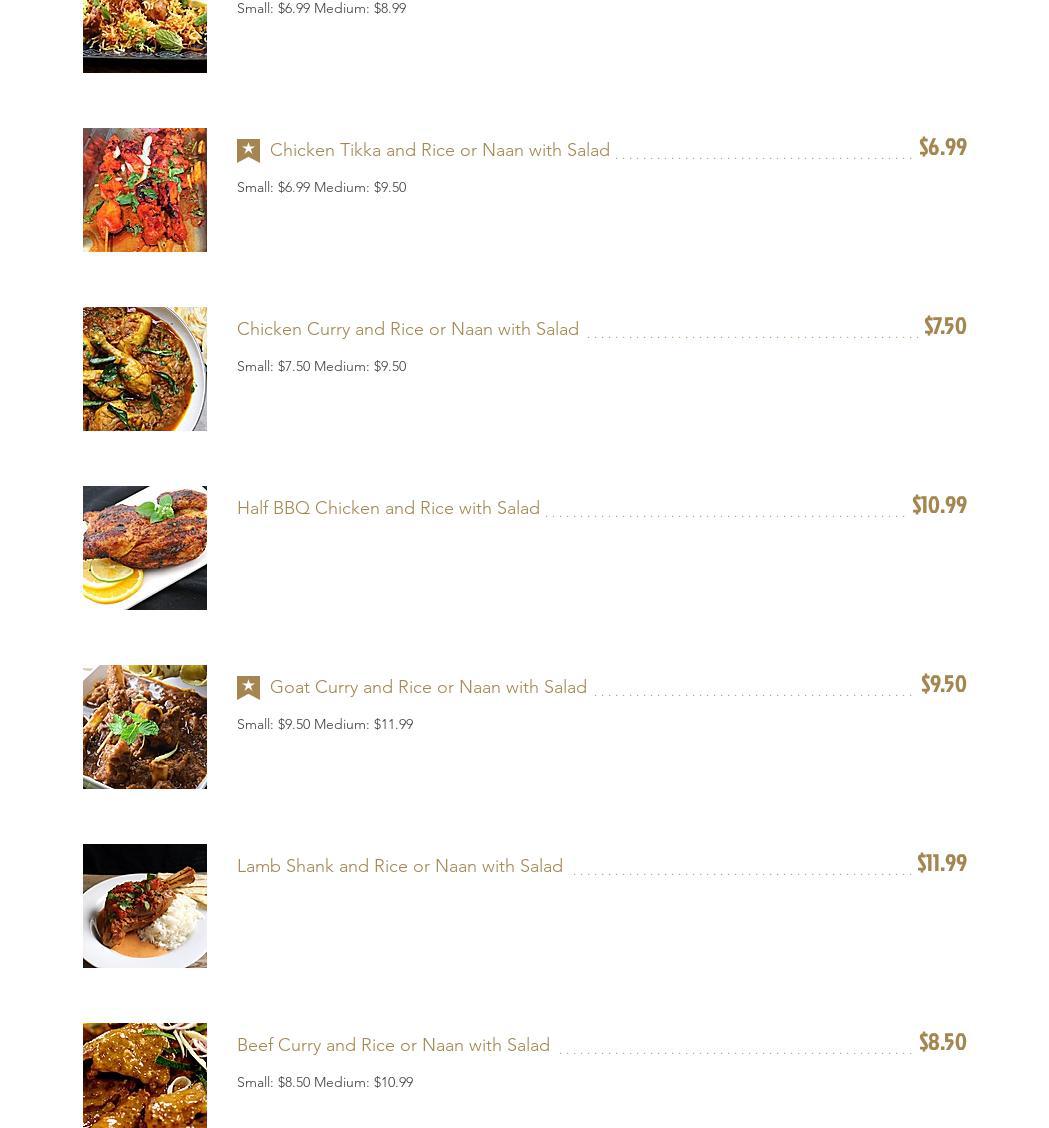View Half BBQ Chicken and Rice with Salad
The height and width of the screenshot is (1128, 1049).
tap(388, 508)
